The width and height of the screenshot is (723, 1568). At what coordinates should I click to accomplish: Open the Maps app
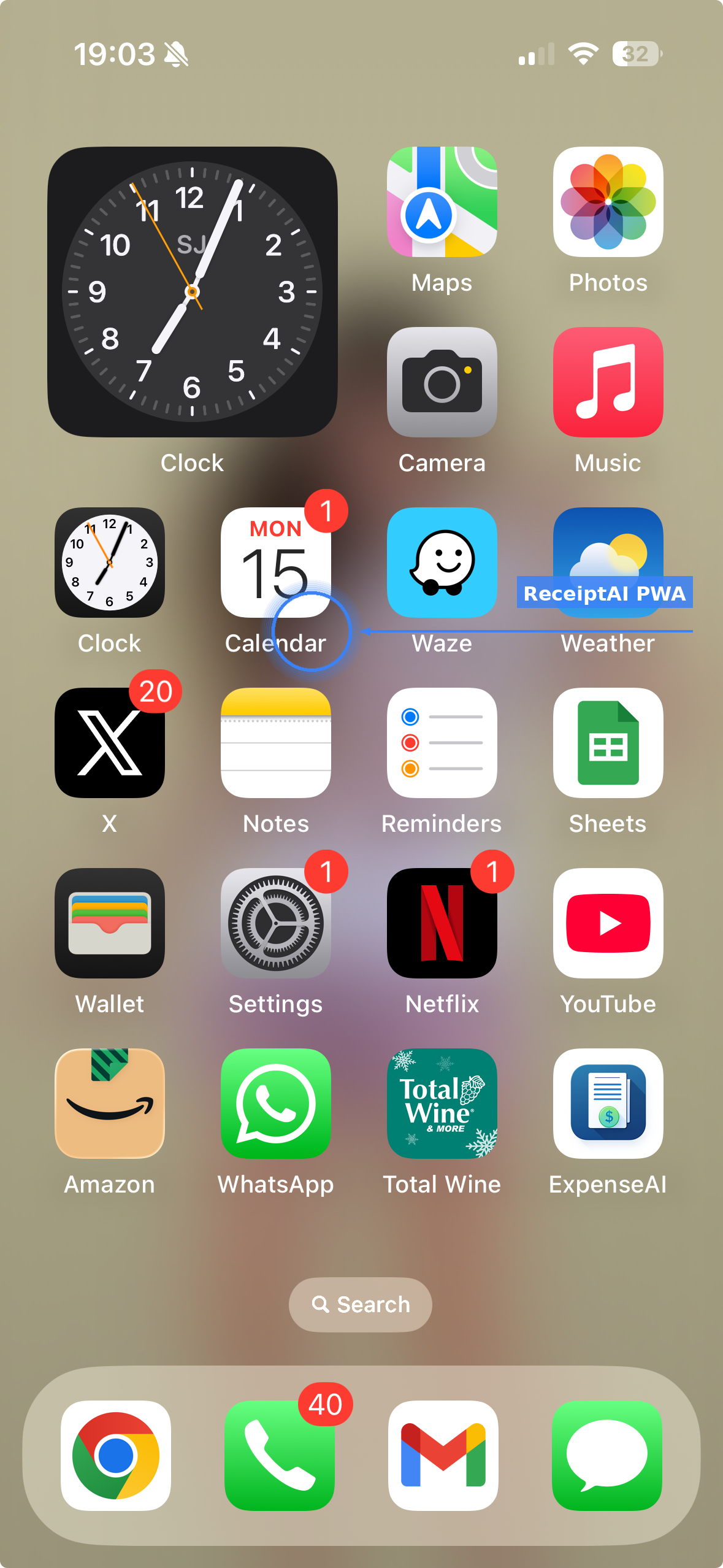tap(442, 202)
